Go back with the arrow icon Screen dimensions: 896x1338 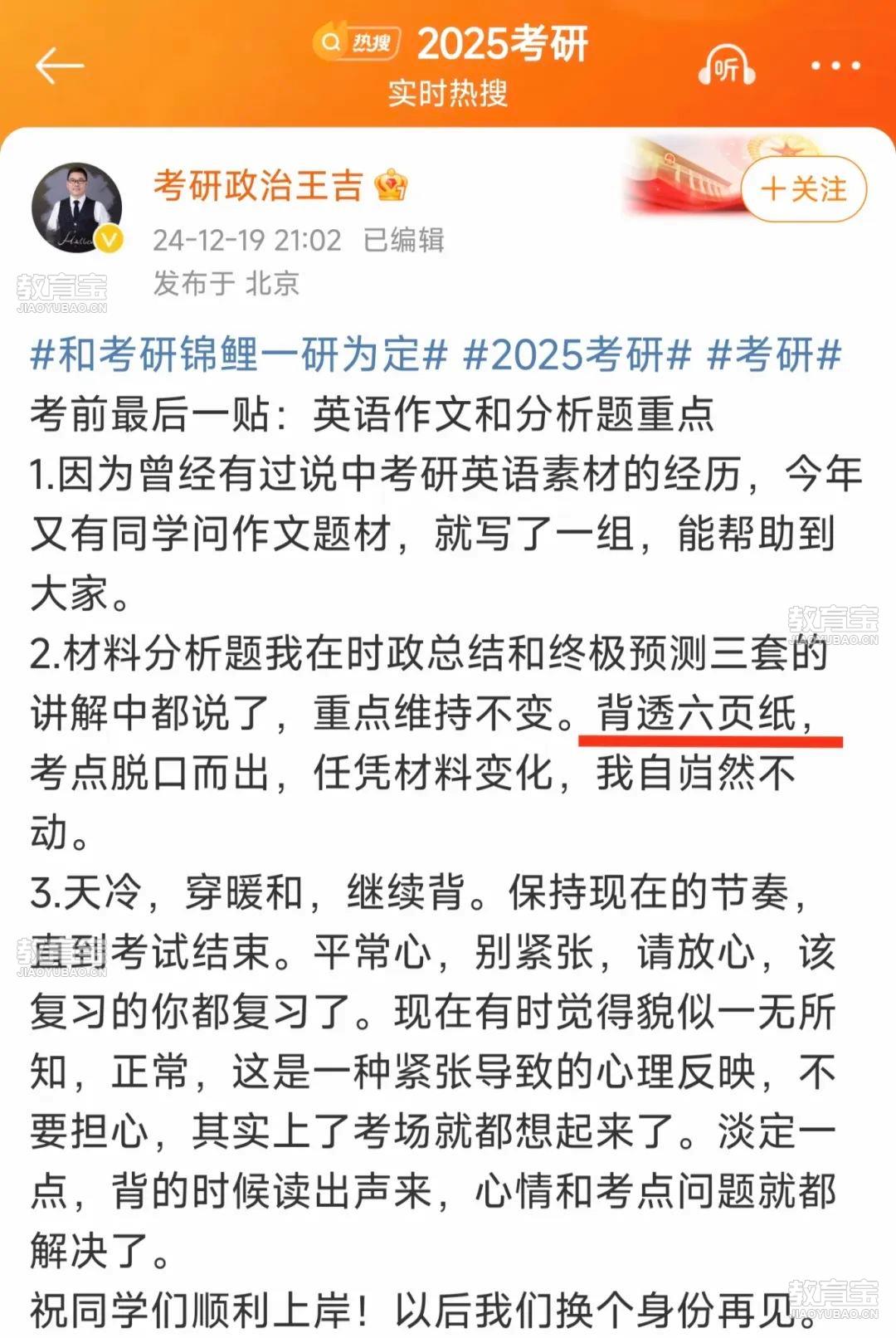[60, 66]
